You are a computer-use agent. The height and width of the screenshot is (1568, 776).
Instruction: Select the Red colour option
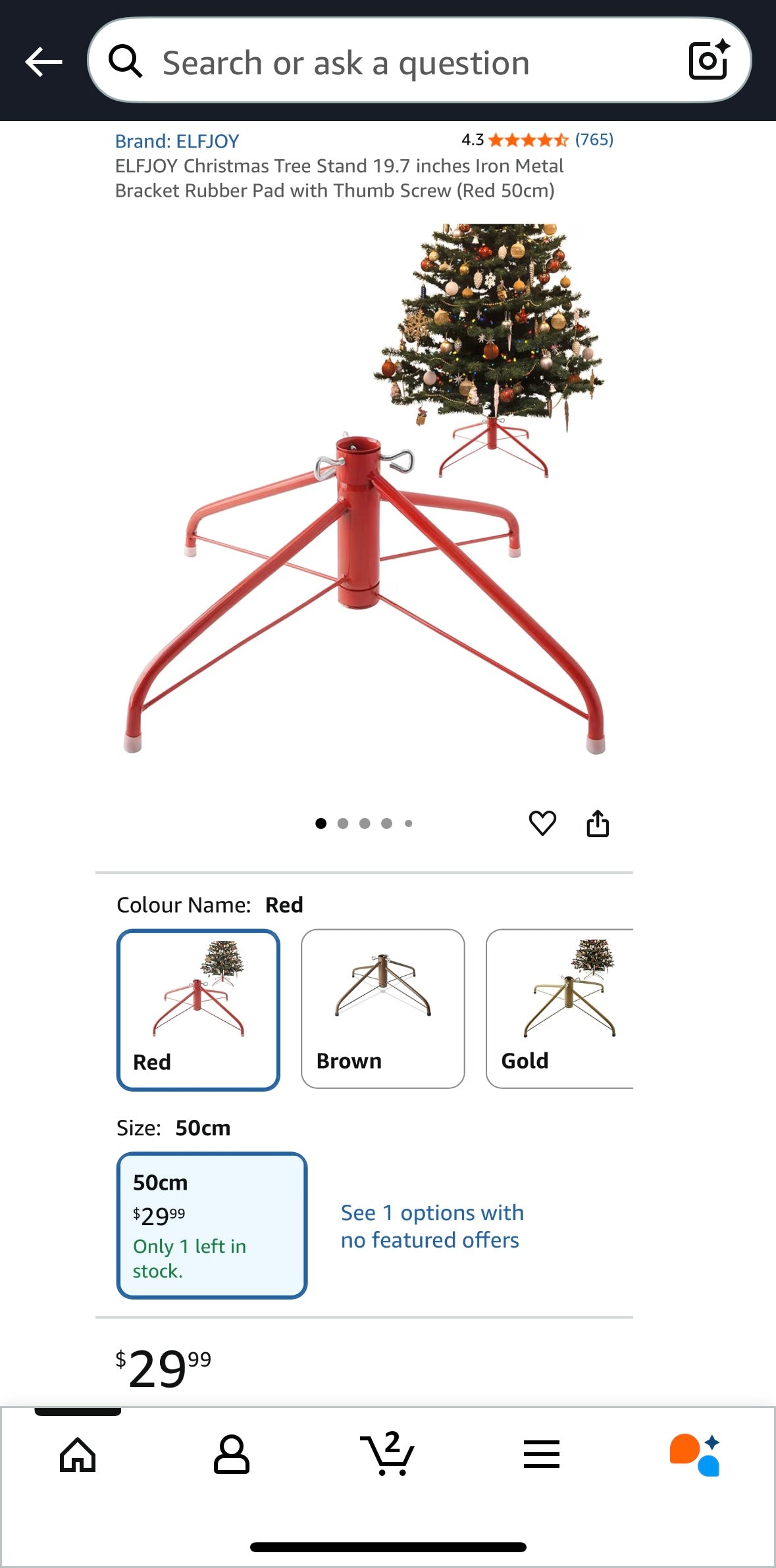tap(198, 1009)
